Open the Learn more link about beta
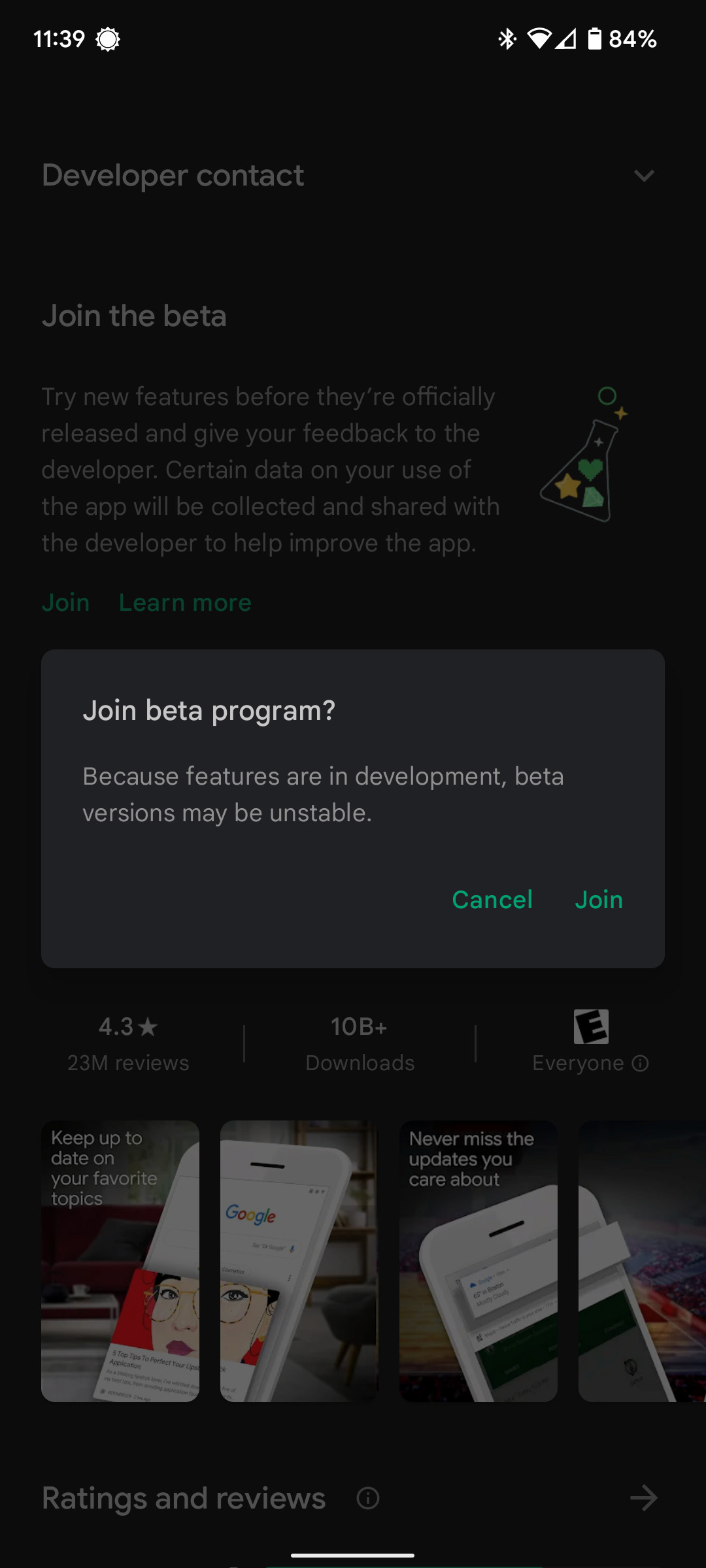The height and width of the screenshot is (1568, 706). 185,602
